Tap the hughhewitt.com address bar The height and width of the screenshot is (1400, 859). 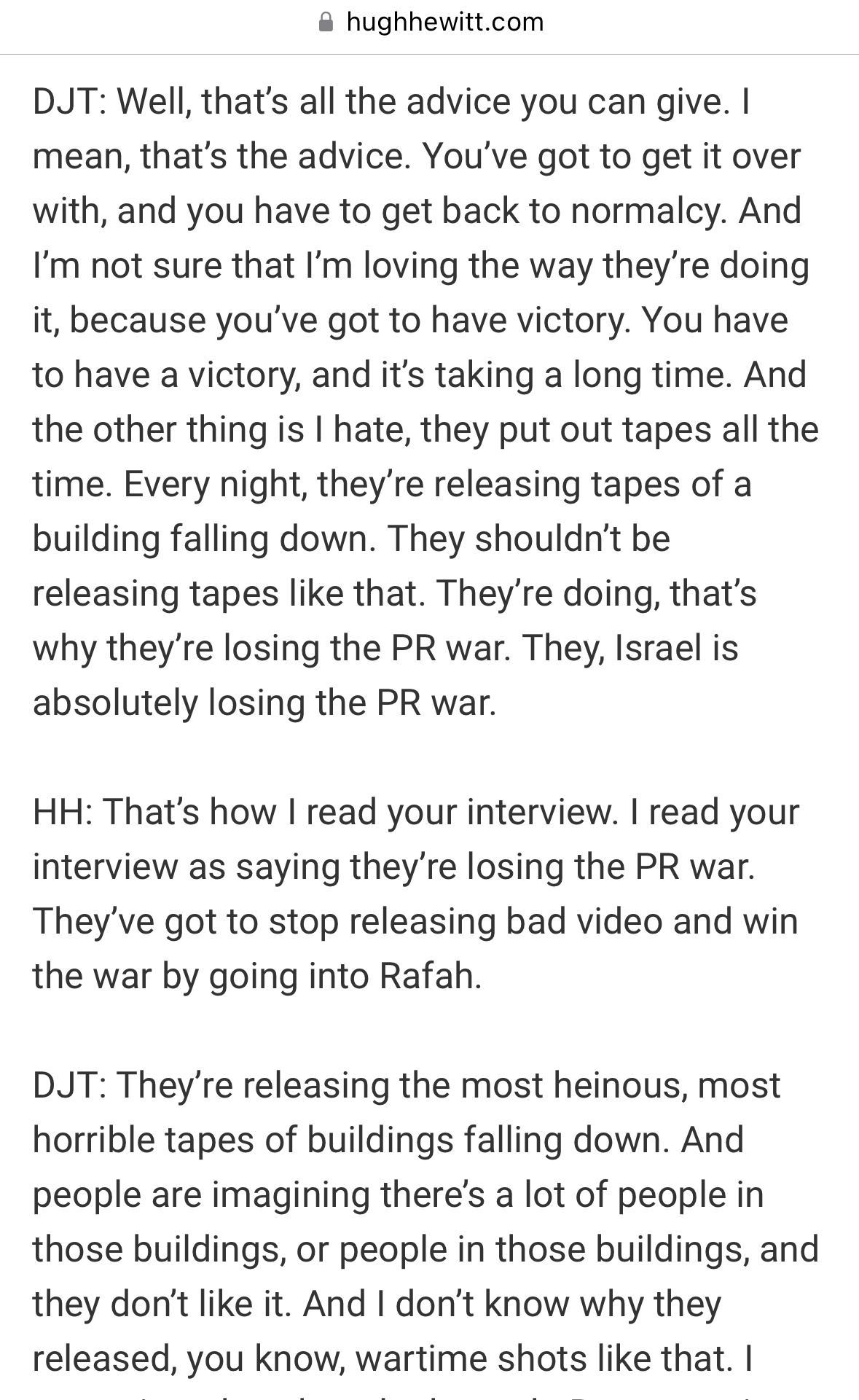(430, 22)
